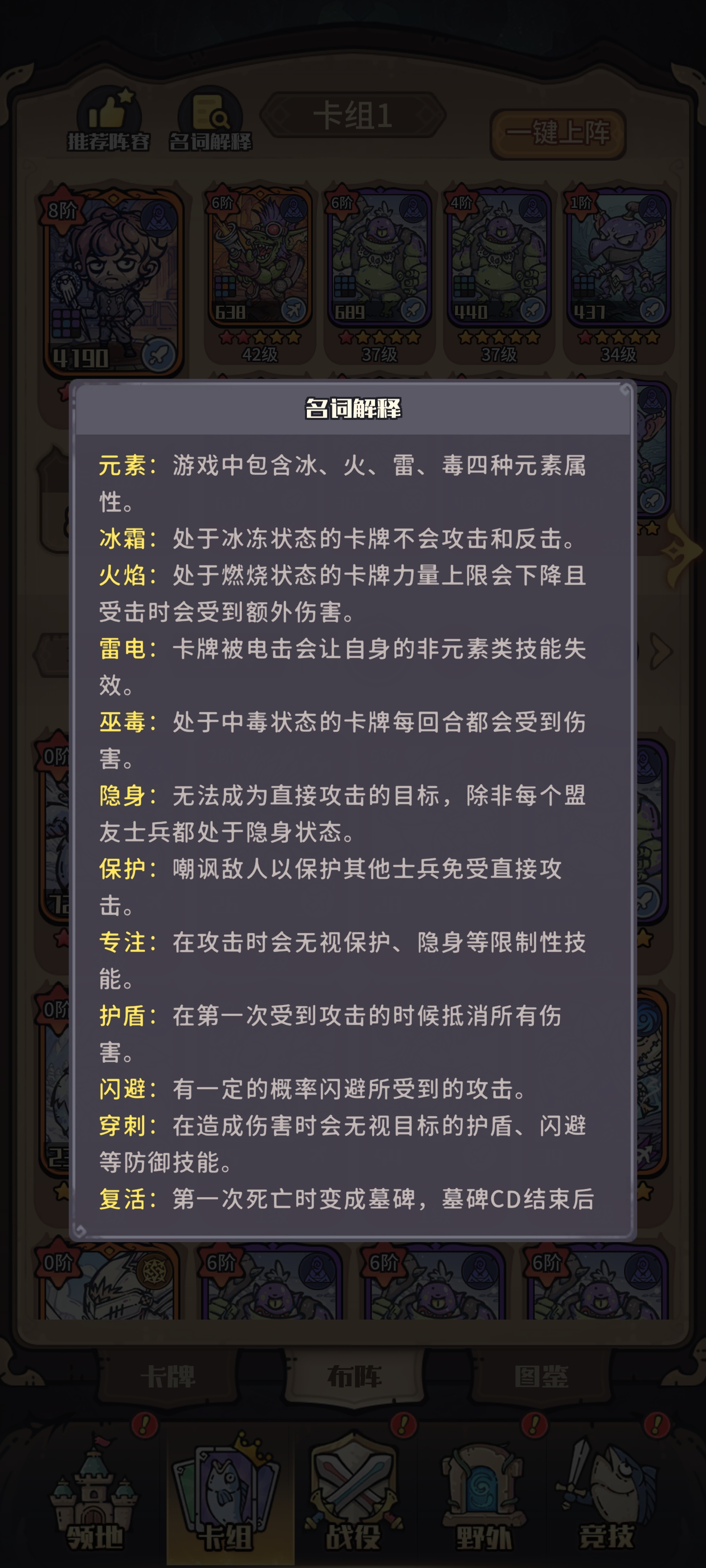This screenshot has width=706, height=1568.
Task: Go to 战役 in the bottom navigation
Action: coord(353,1497)
